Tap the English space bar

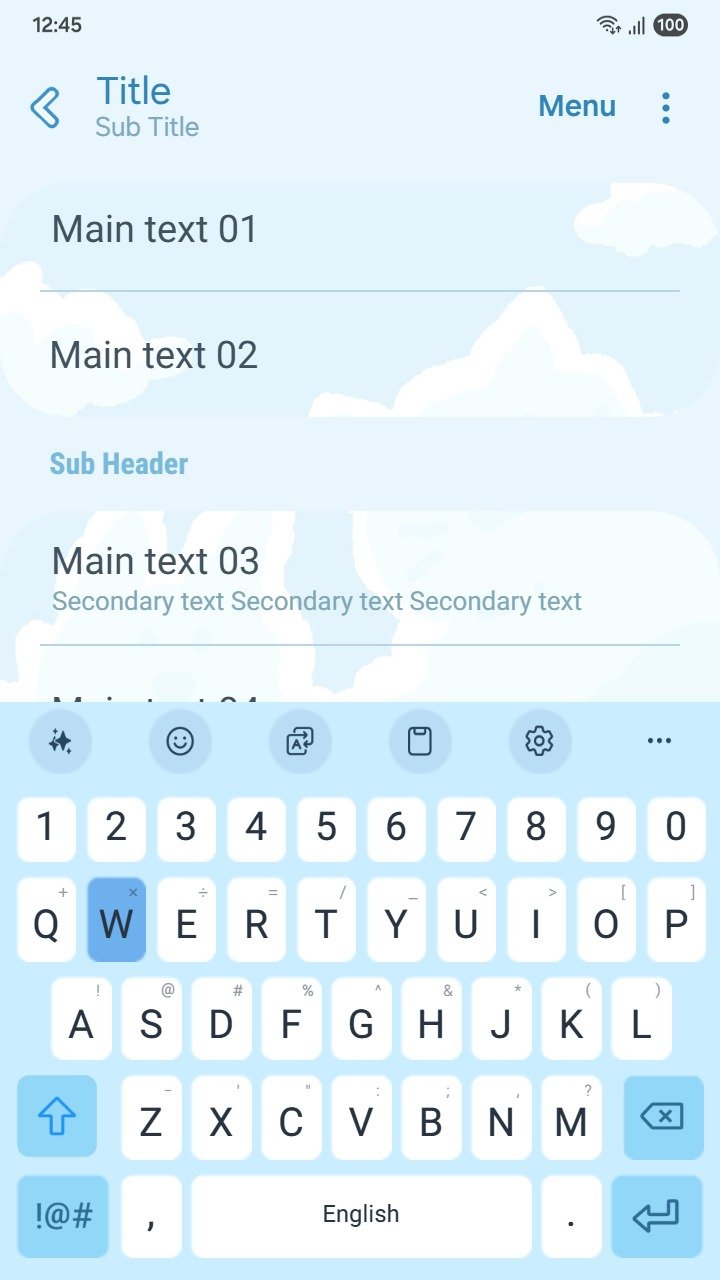[361, 1215]
